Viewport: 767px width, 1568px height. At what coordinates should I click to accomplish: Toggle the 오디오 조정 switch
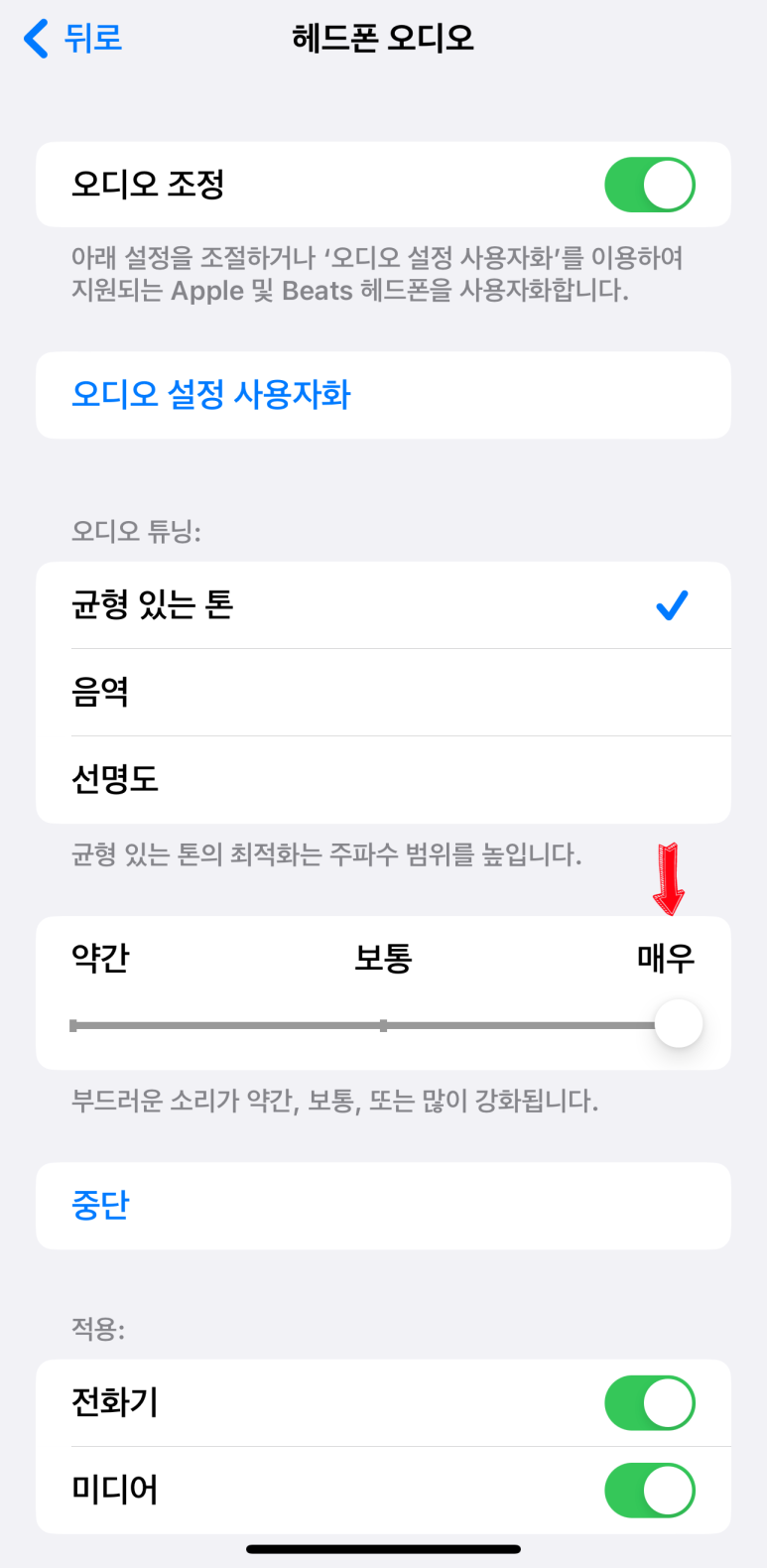click(649, 185)
